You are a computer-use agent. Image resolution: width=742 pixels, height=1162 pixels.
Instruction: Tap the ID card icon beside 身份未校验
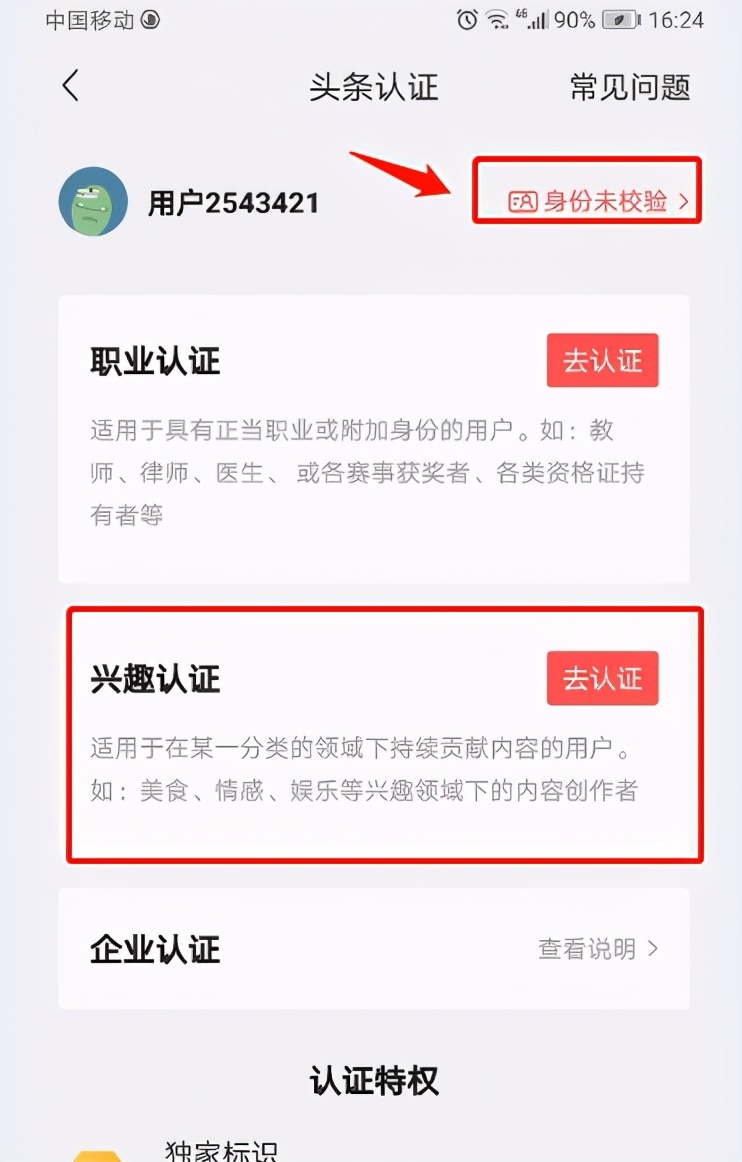pos(524,198)
